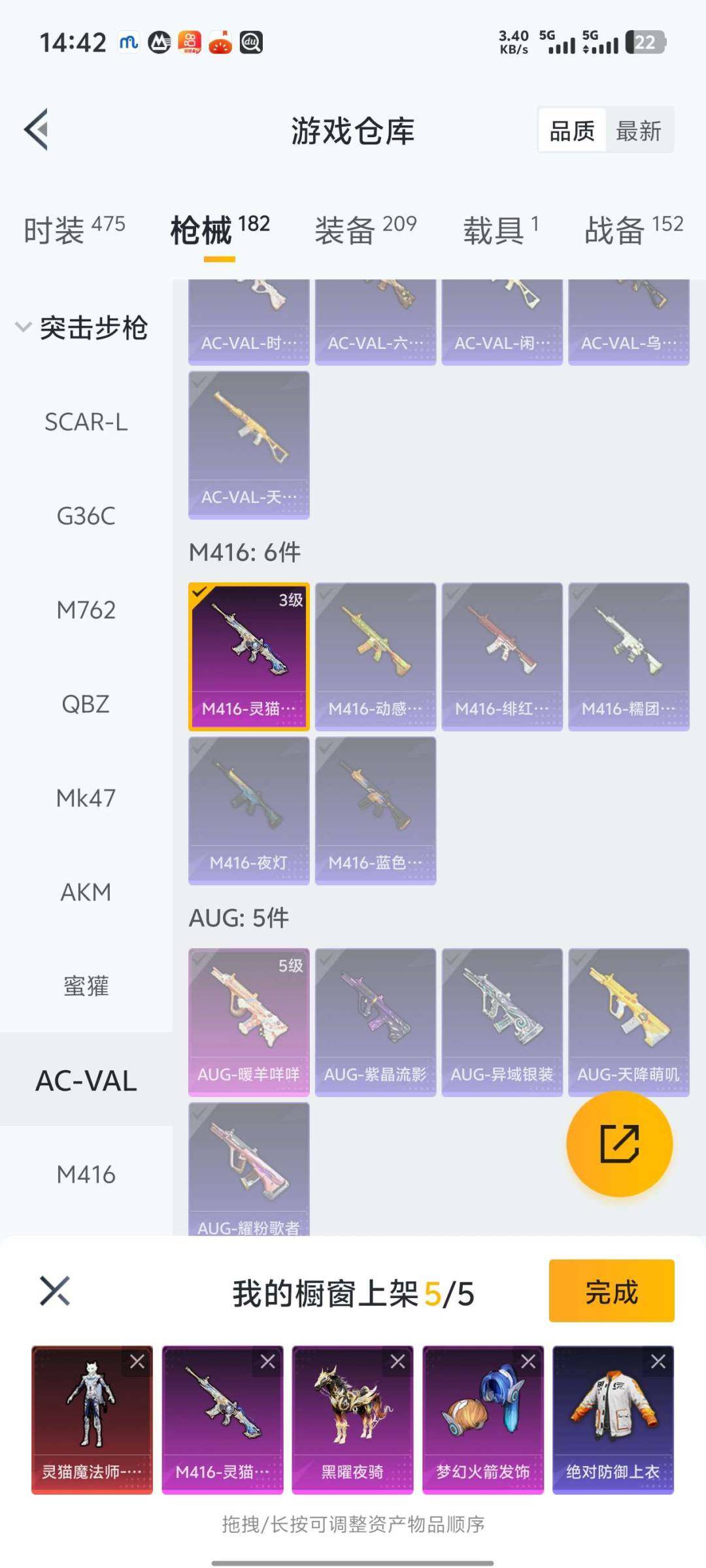Image resolution: width=706 pixels, height=1568 pixels.
Task: Sort items by 品质
Action: [x=572, y=131]
